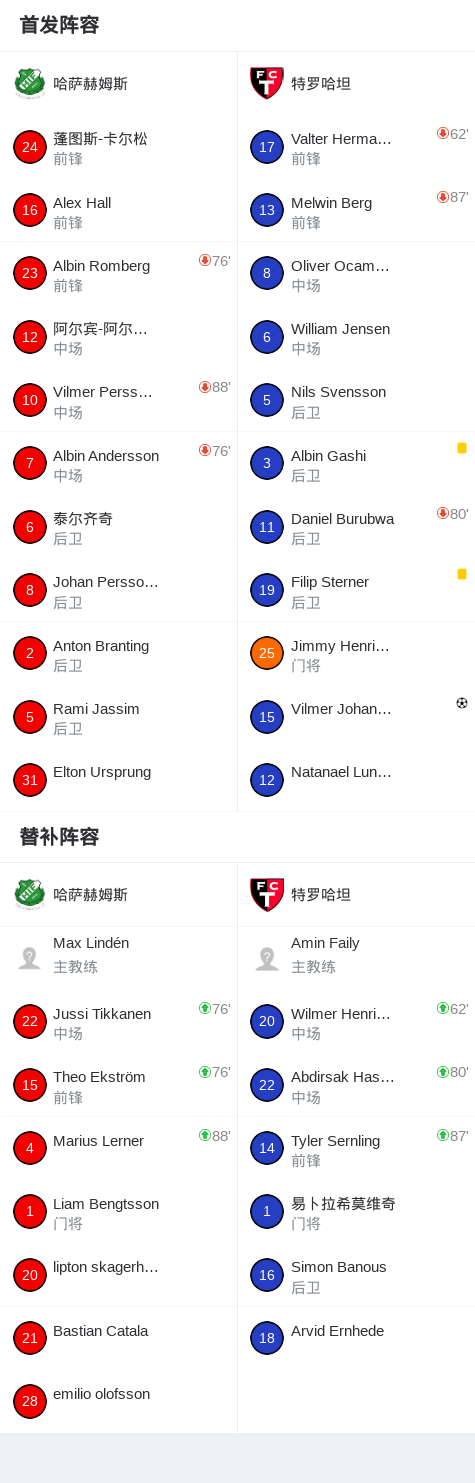
Task: View Albin Romberg's player details
Action: [118, 274]
